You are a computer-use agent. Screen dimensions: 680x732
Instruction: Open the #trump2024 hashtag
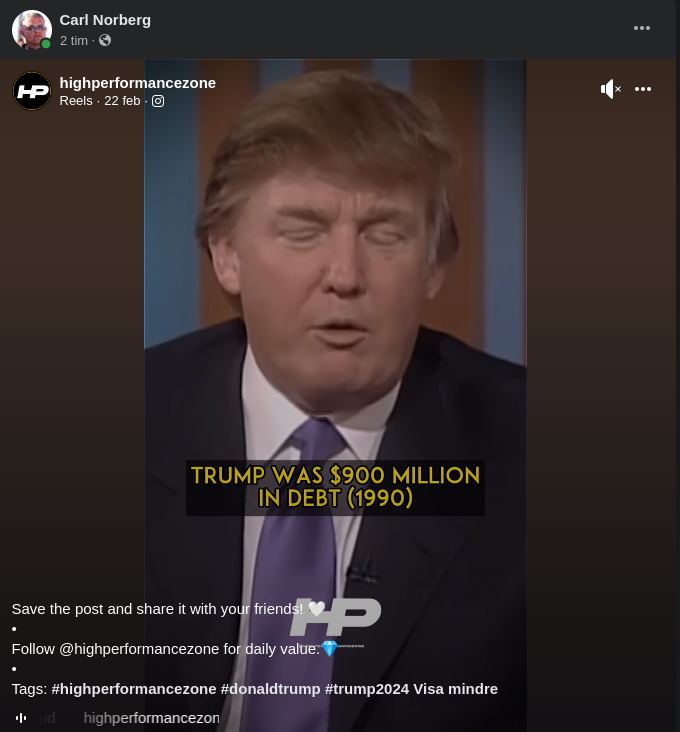coord(366,689)
